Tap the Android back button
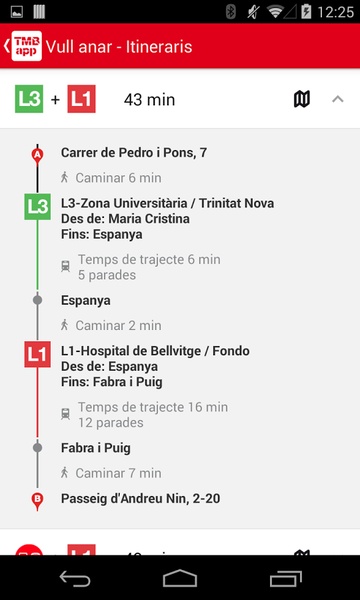360x600 pixels. 75,579
